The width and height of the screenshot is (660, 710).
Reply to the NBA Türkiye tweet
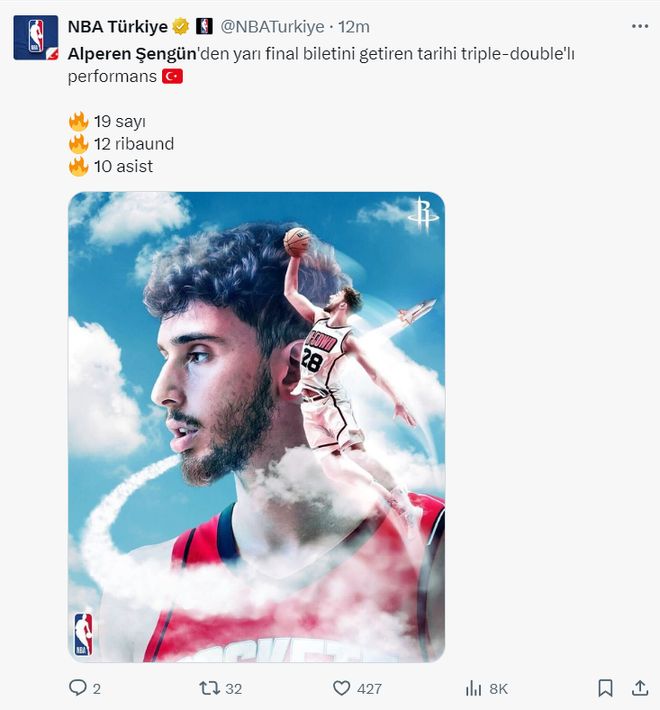(x=78, y=688)
